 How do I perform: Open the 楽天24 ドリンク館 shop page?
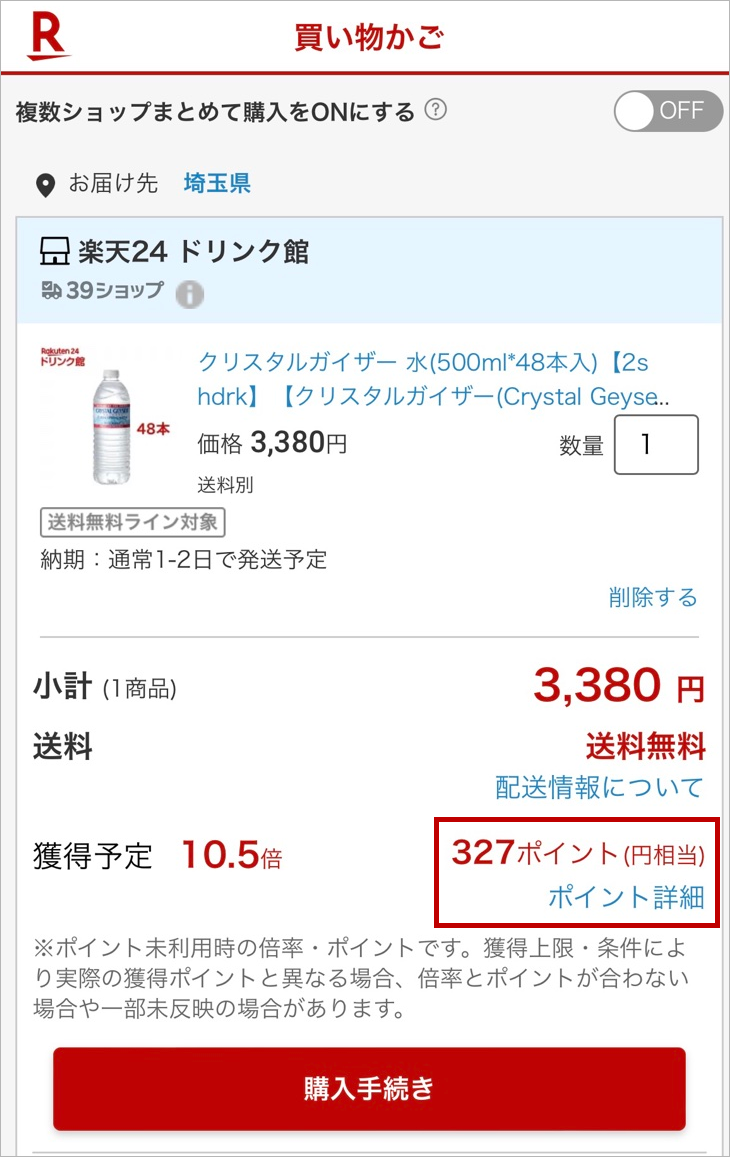click(x=192, y=251)
